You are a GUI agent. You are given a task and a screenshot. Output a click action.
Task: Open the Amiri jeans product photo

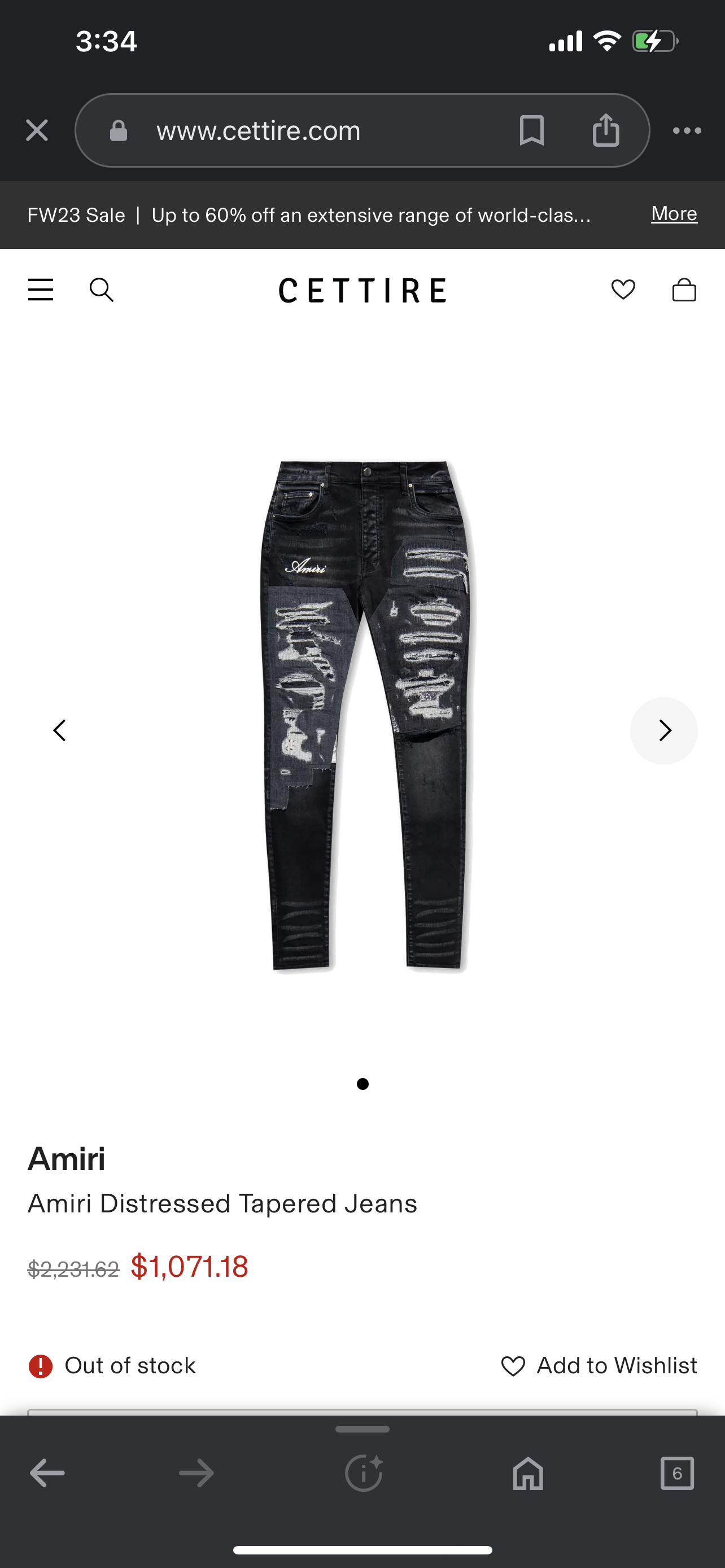(x=365, y=715)
